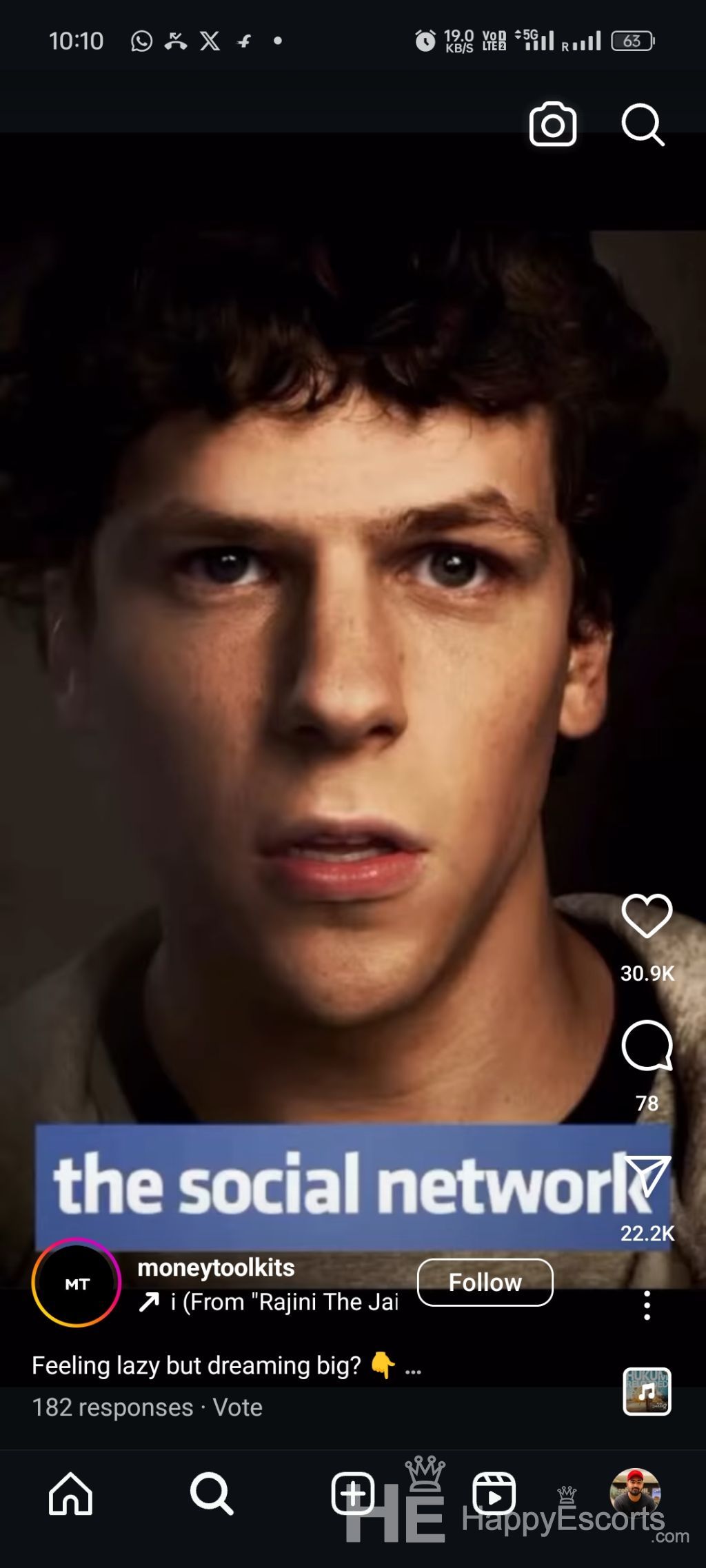
Task: Open the comments on this reel
Action: coord(647,1046)
